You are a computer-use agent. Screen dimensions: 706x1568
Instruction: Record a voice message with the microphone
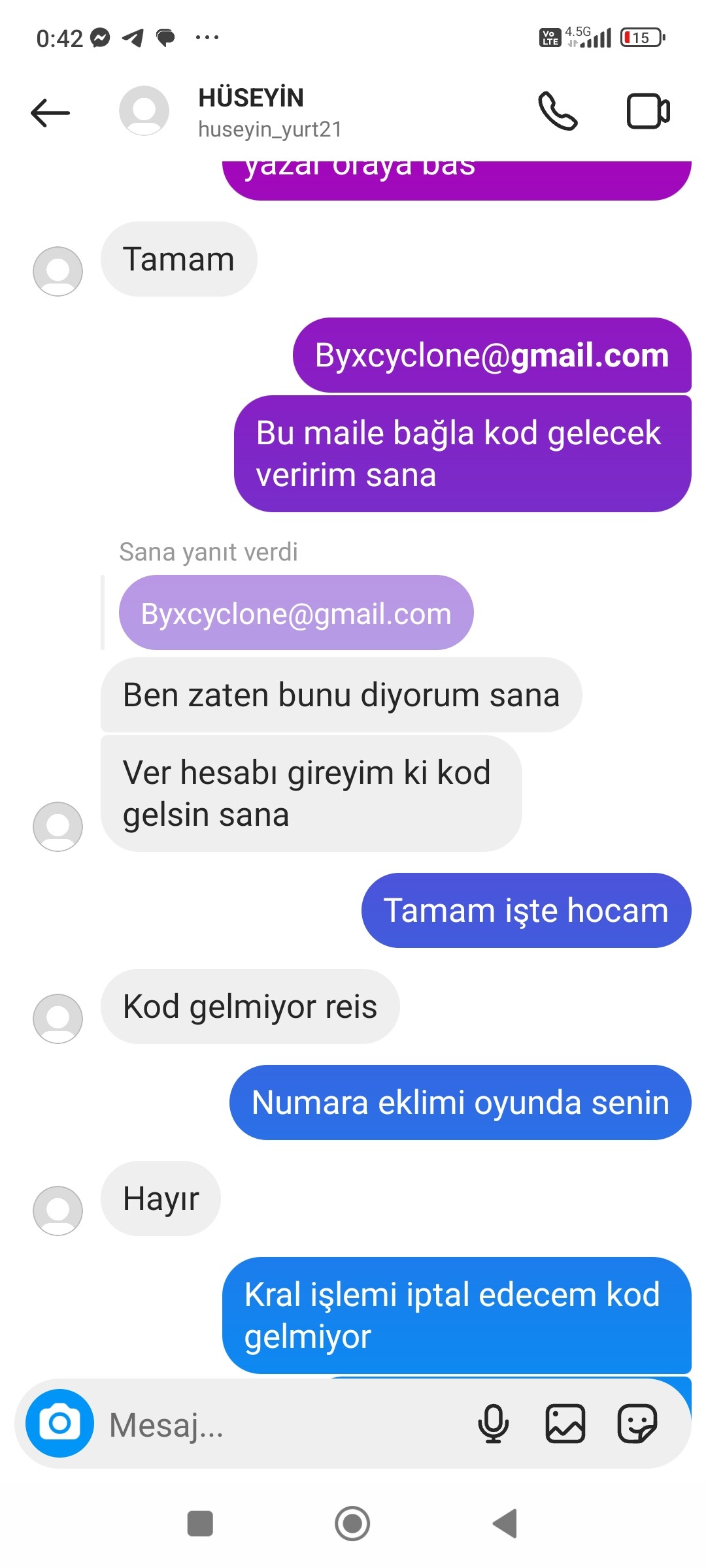pos(494,1423)
